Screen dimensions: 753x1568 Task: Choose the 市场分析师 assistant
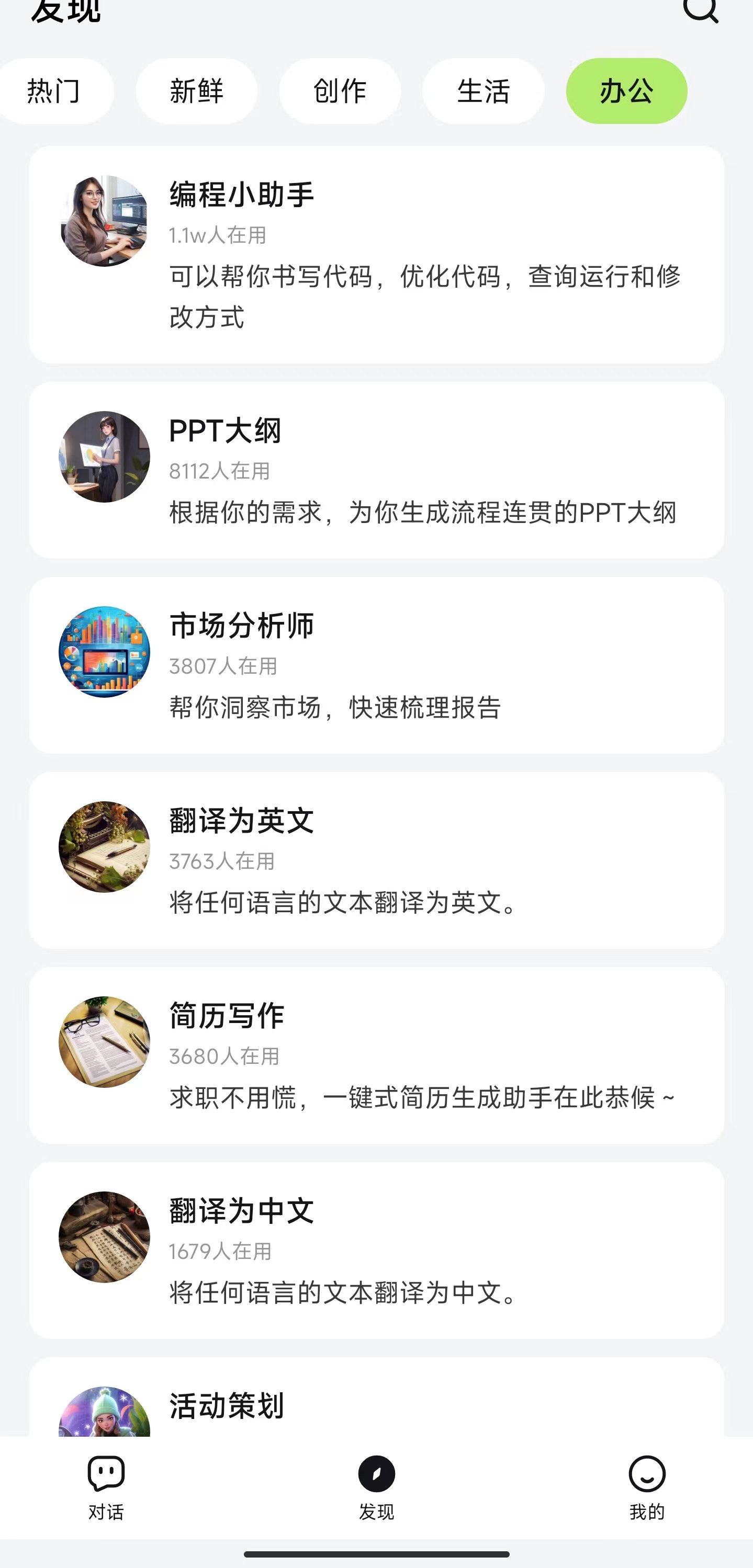pos(377,665)
